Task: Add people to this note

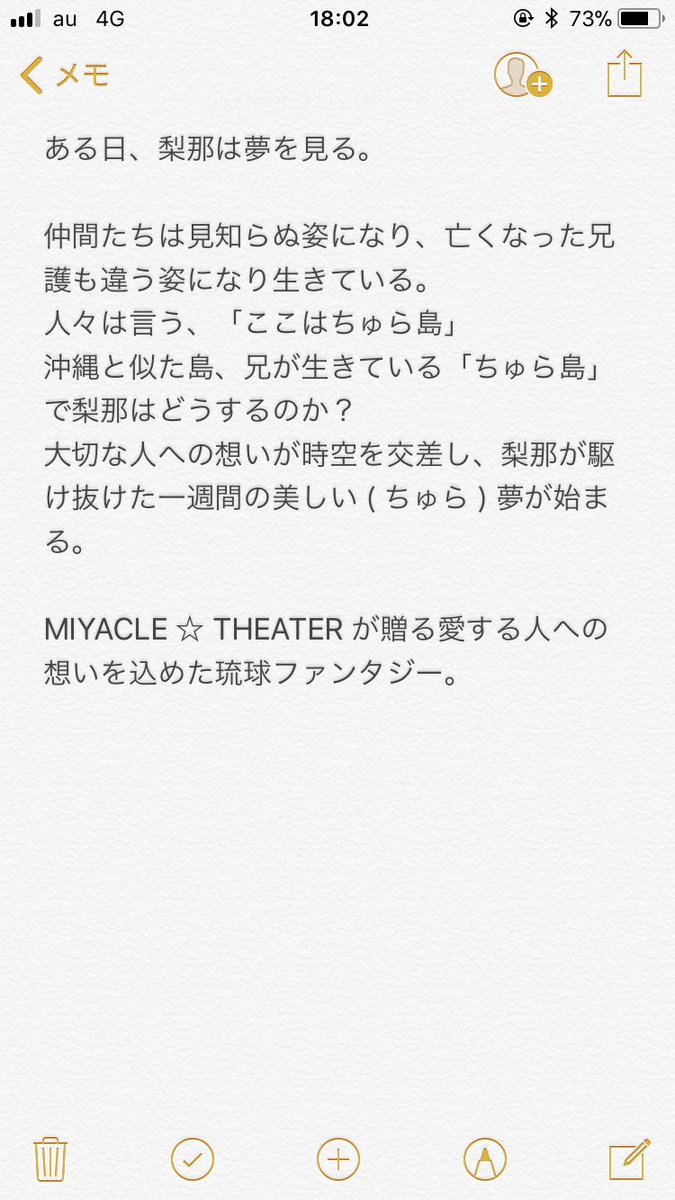Action: pyautogui.click(x=523, y=75)
